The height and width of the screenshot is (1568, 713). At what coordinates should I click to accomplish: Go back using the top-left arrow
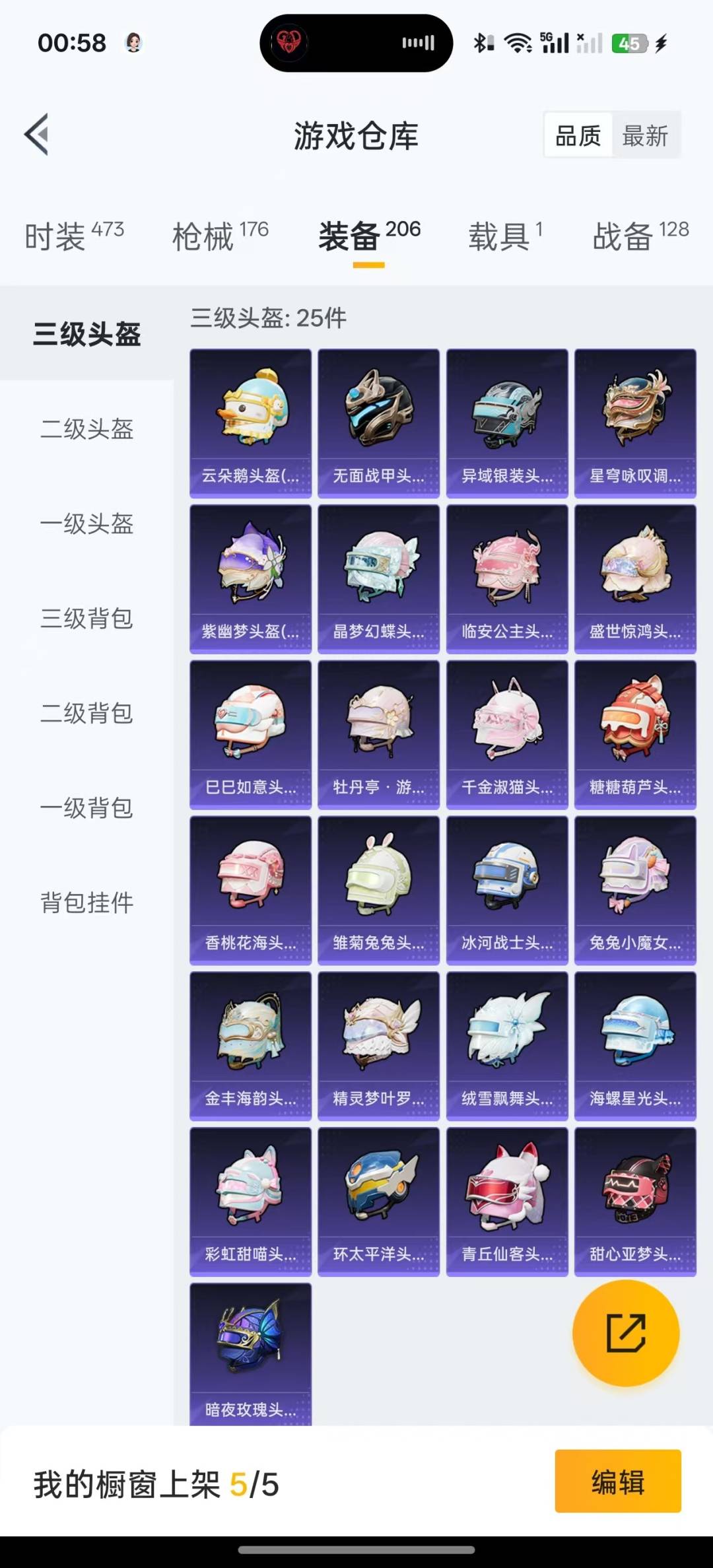coord(37,135)
